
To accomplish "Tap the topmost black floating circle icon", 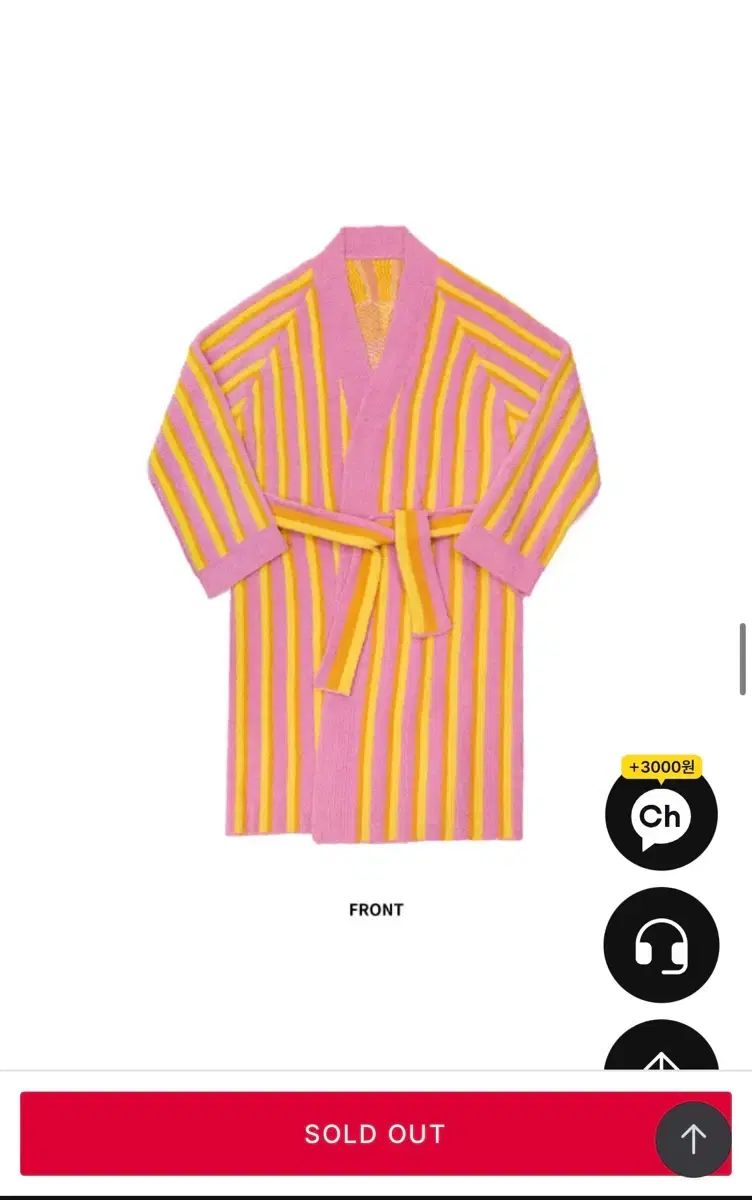I will tap(661, 816).
